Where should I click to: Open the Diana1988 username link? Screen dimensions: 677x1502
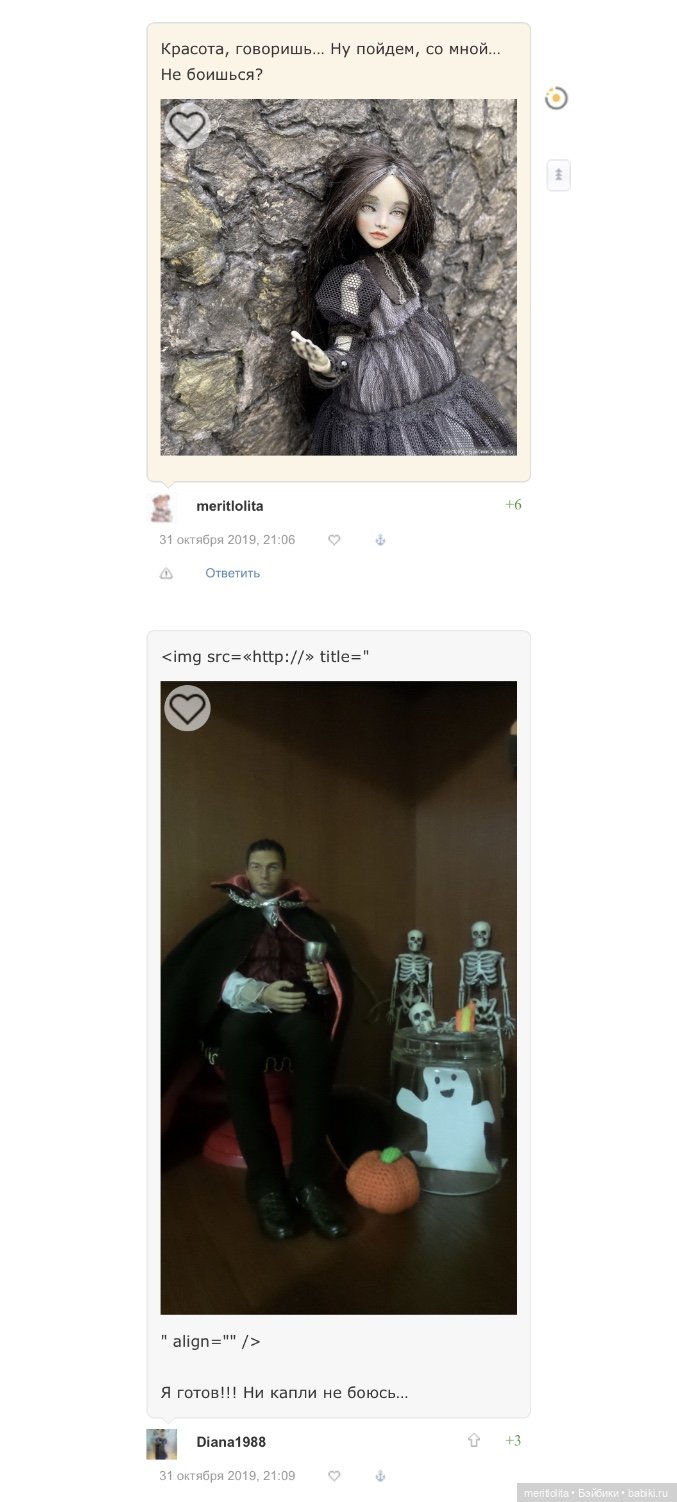pos(231,1442)
